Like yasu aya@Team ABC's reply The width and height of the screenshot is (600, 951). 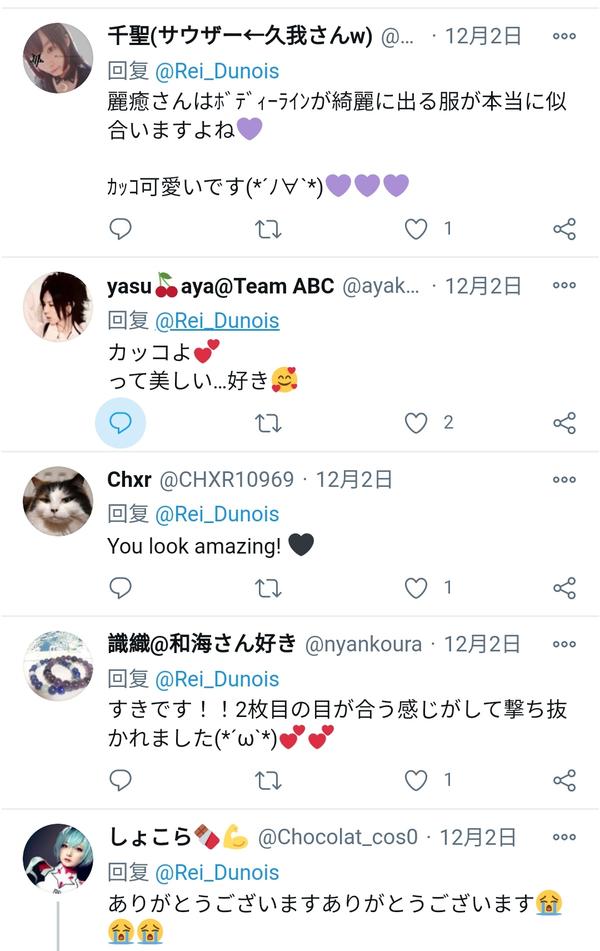pyautogui.click(x=416, y=423)
